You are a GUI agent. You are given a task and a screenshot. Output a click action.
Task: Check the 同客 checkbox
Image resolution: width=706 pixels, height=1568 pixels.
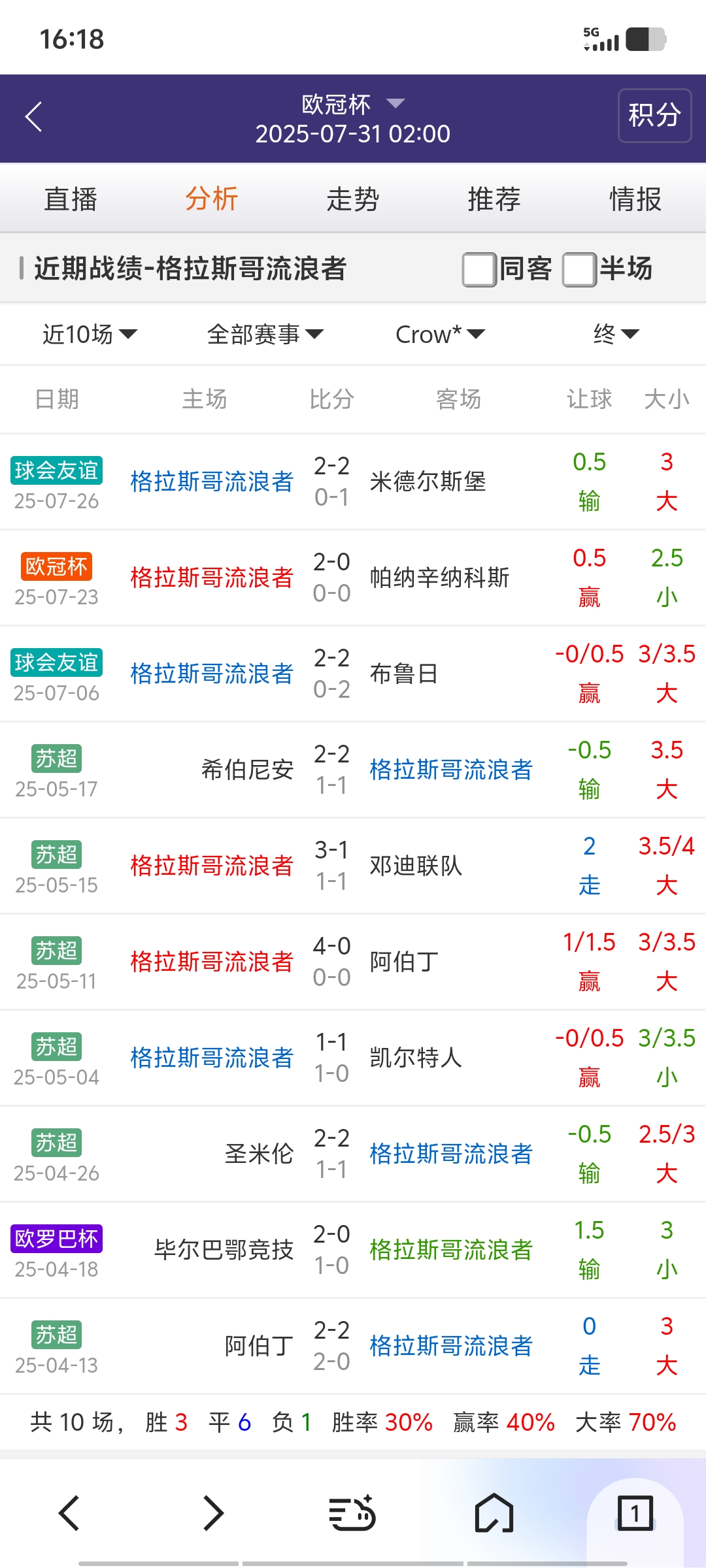click(479, 269)
